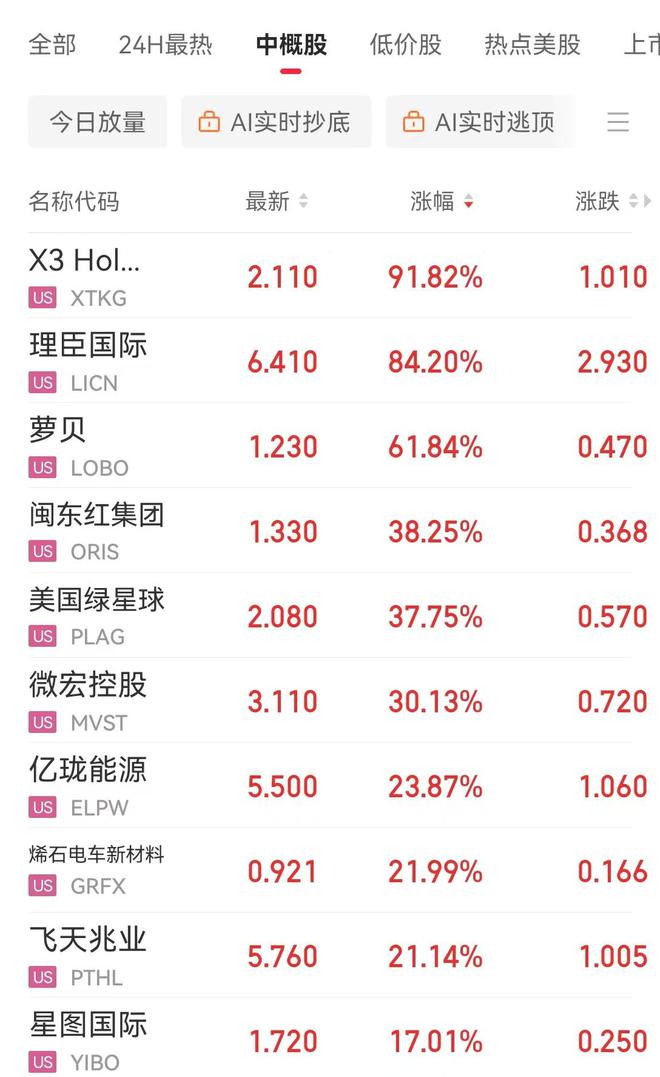The width and height of the screenshot is (660, 1077).
Task: Sort list by 涨幅 percentage
Action: tap(442, 201)
